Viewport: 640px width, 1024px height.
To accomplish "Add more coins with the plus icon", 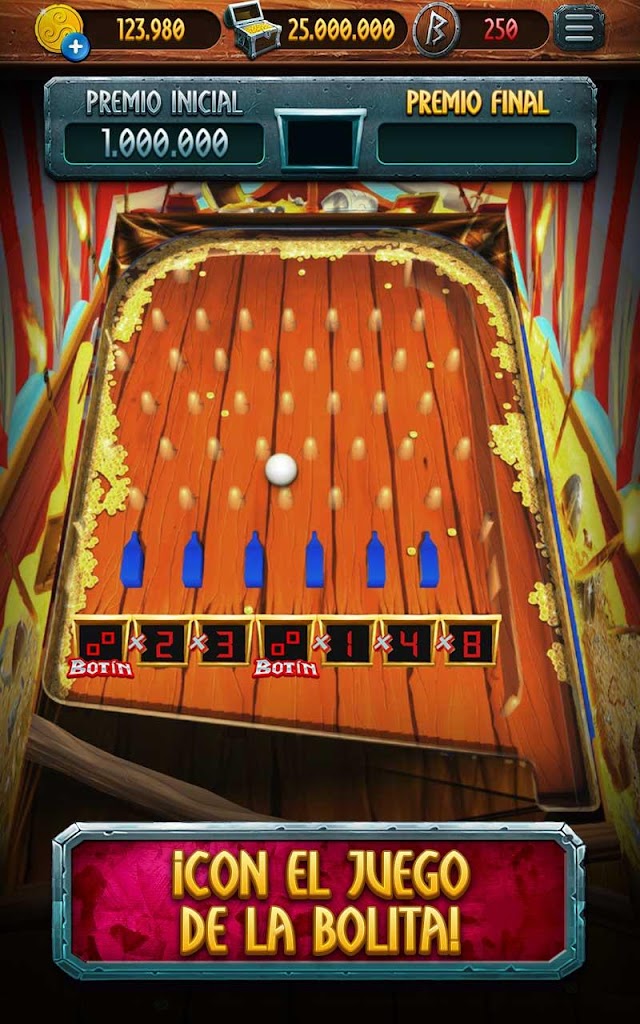I will [77, 45].
